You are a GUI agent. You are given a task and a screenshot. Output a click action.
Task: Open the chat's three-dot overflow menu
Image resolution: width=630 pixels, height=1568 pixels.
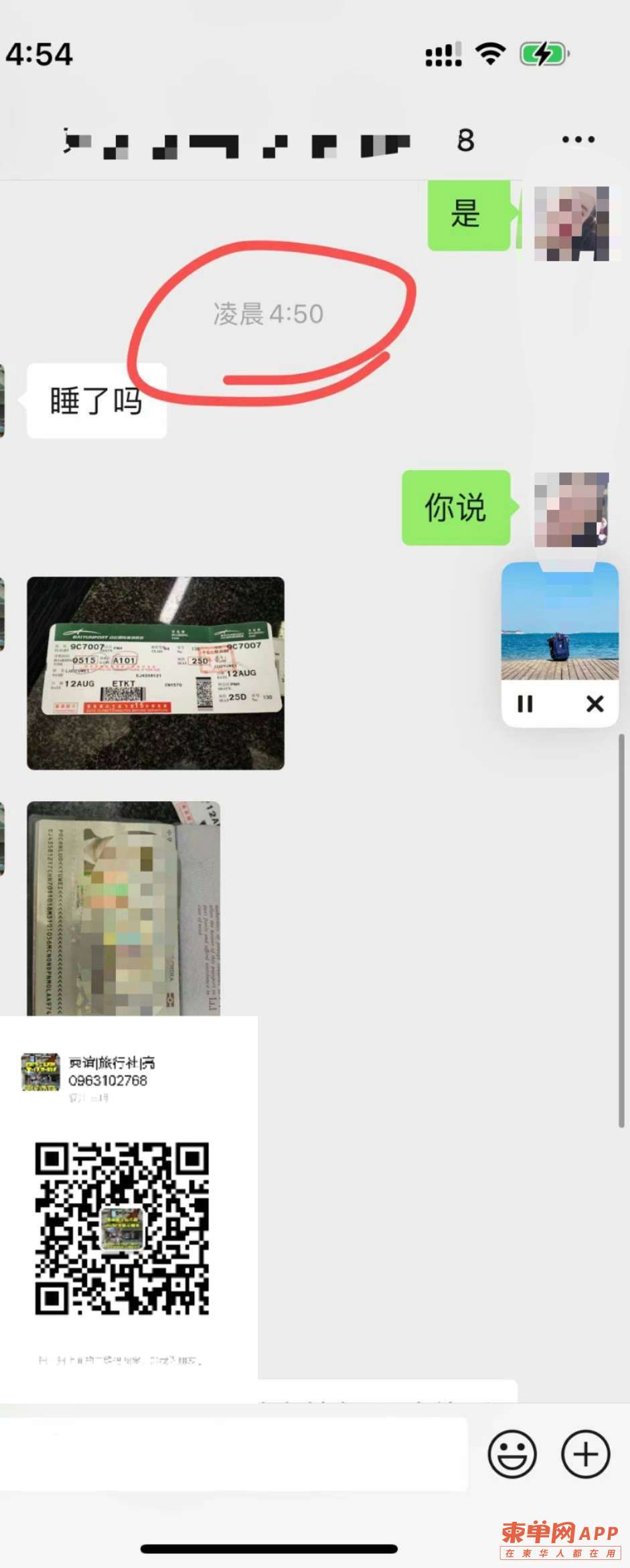click(578, 140)
